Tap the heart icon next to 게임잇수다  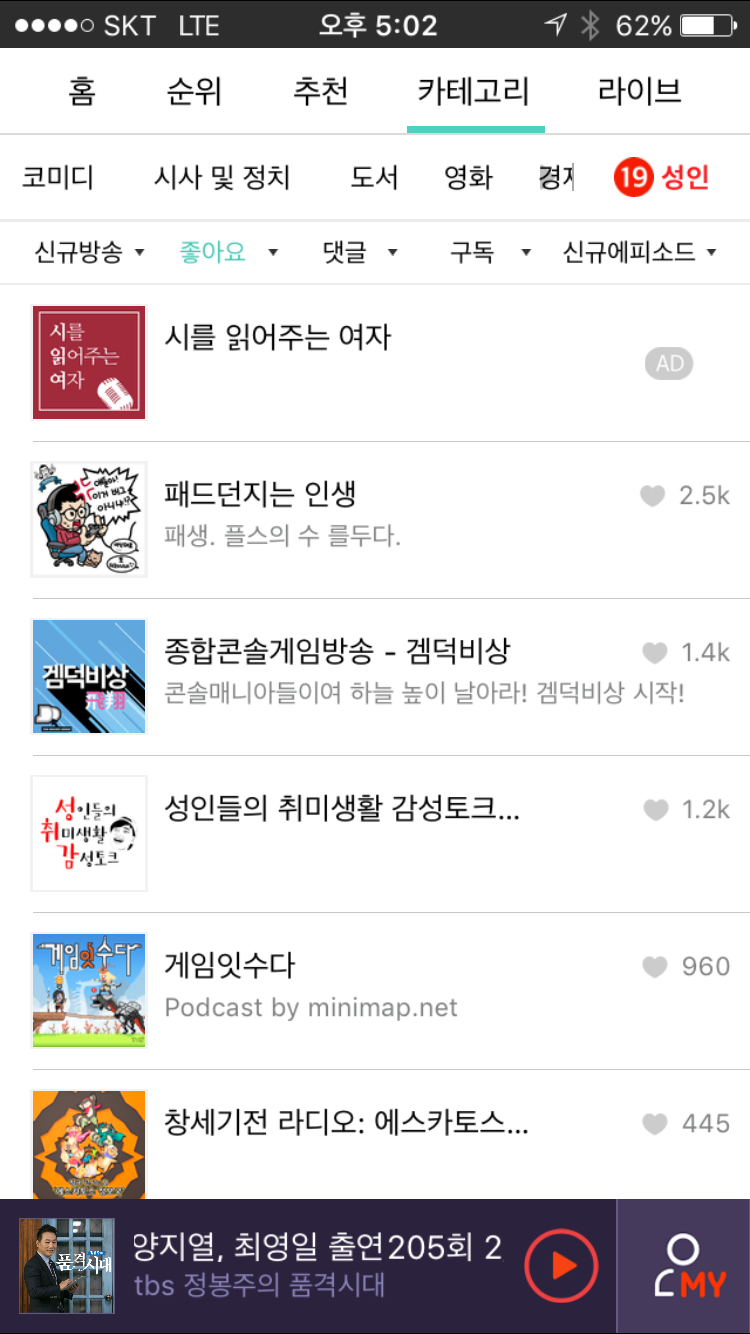653,966
